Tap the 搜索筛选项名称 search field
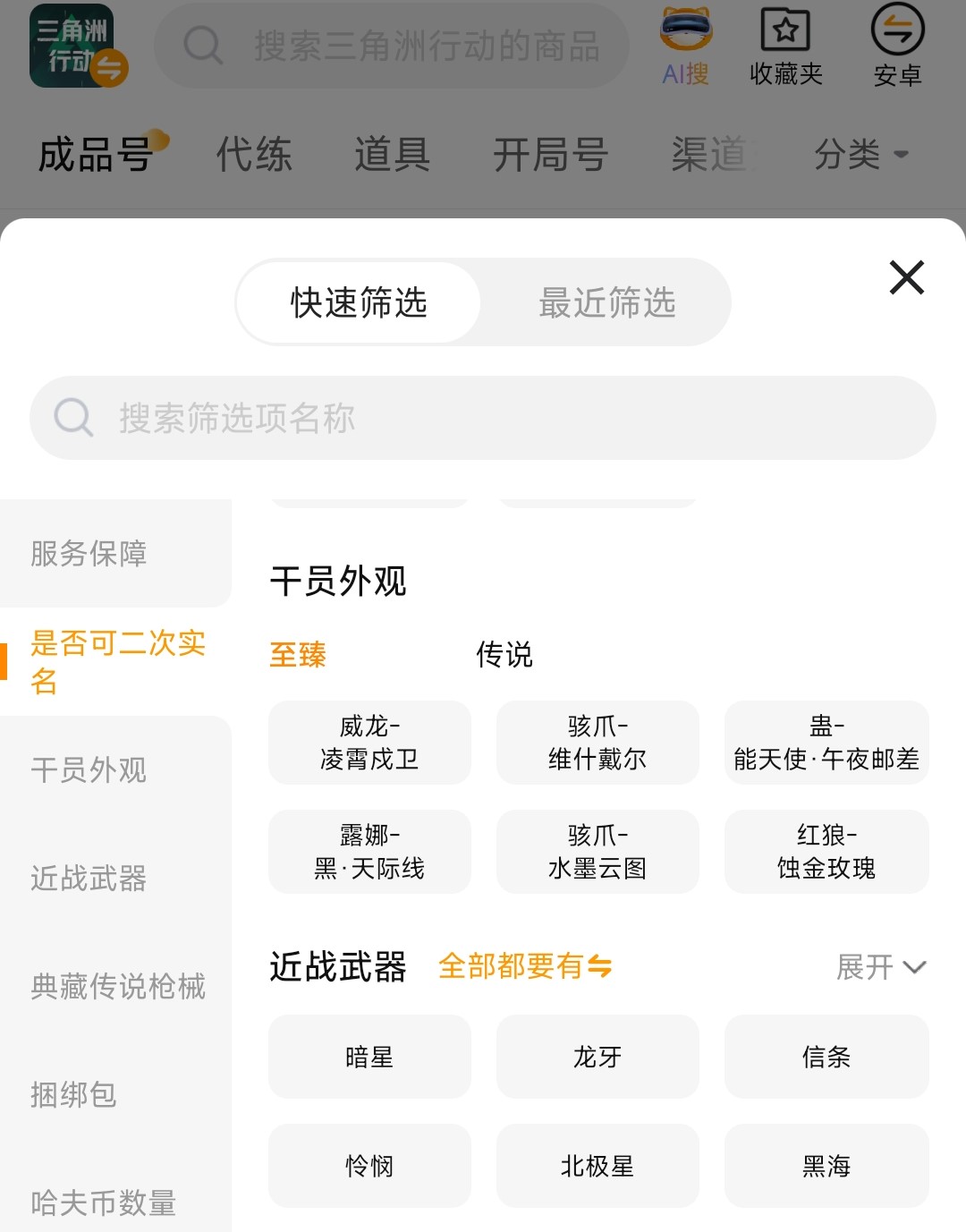Viewport: 966px width, 1232px height. [x=483, y=418]
